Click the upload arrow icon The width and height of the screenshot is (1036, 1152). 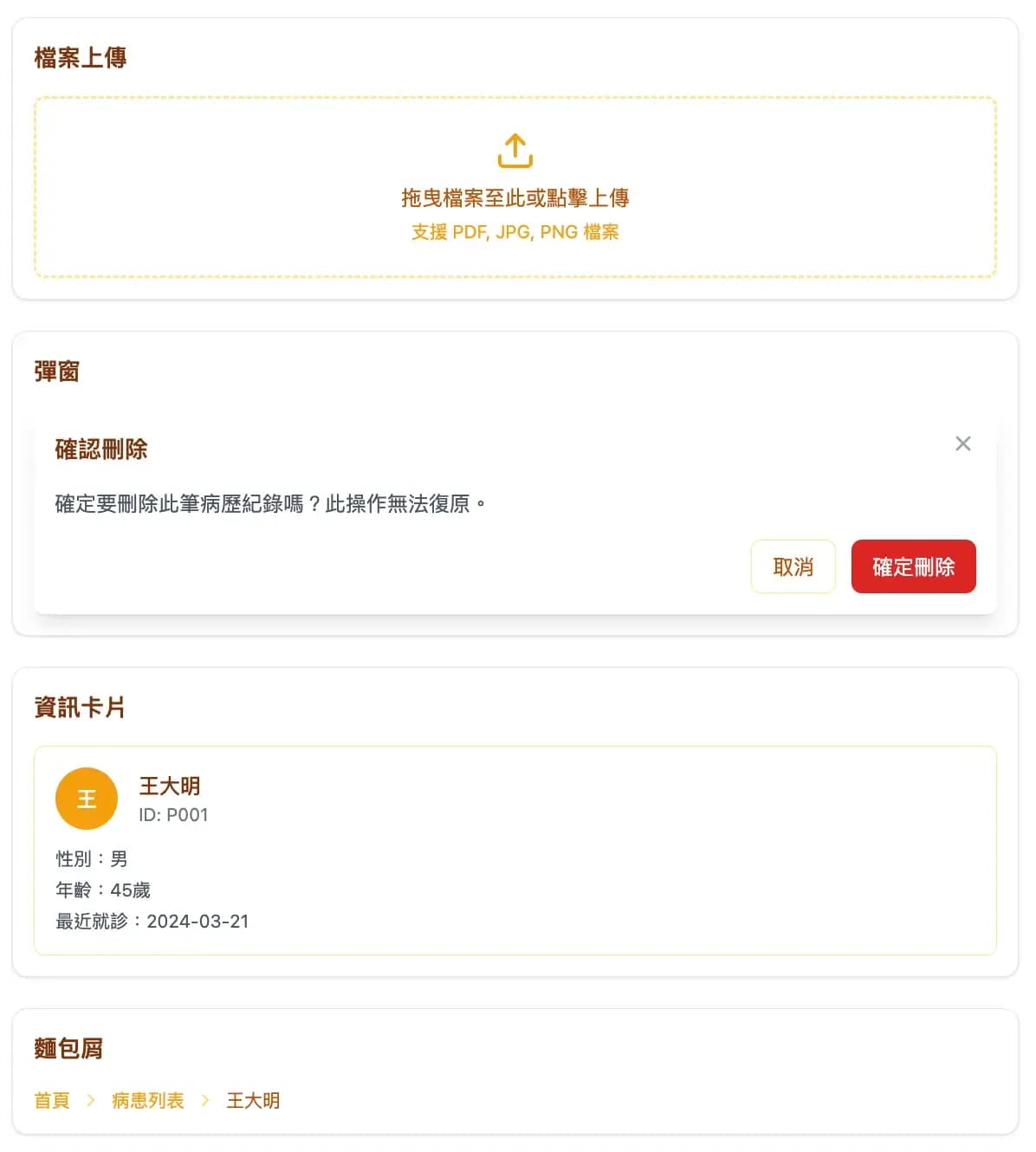click(515, 149)
